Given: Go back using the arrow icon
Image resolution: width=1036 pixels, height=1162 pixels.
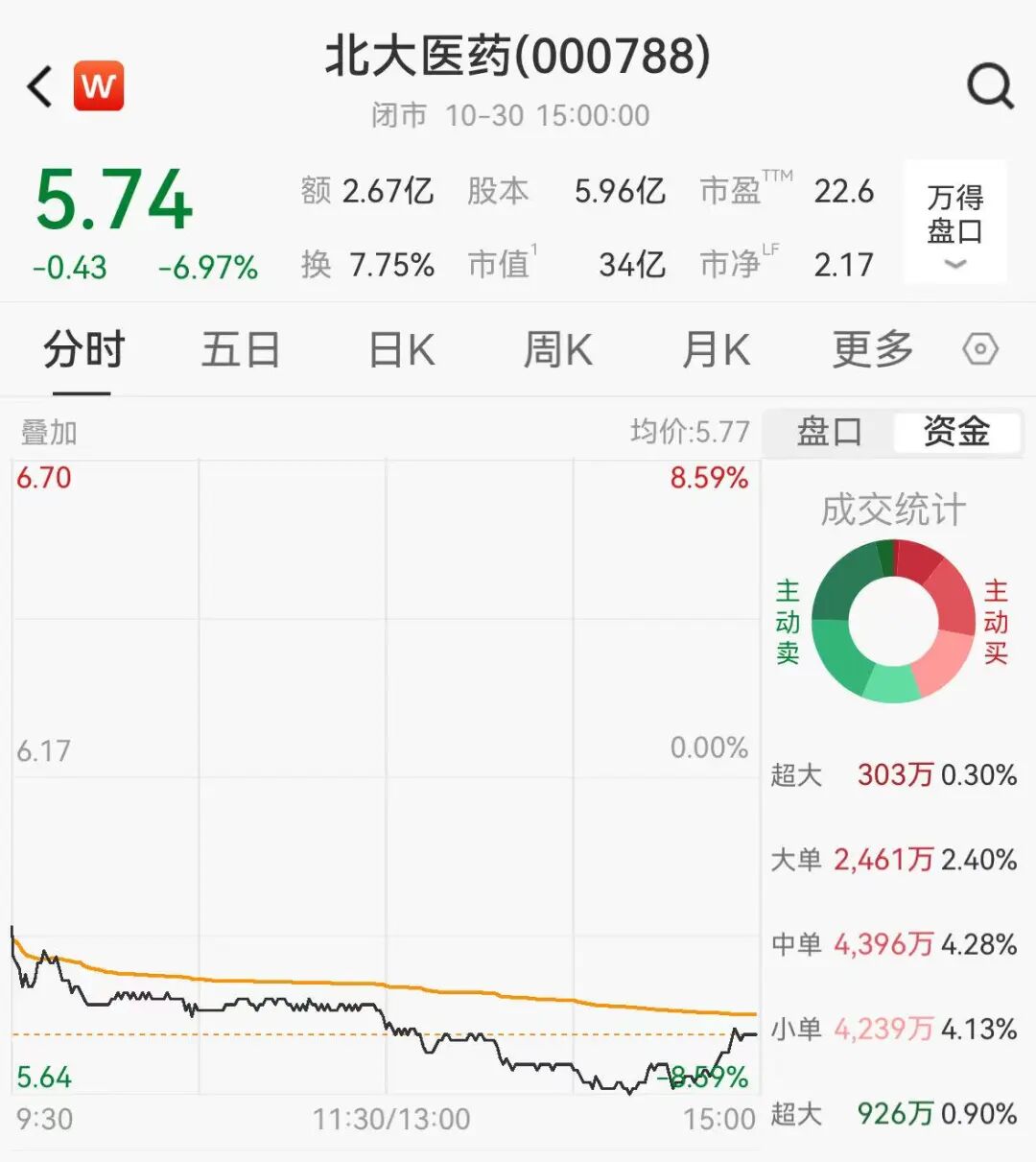Looking at the screenshot, I should point(40,87).
